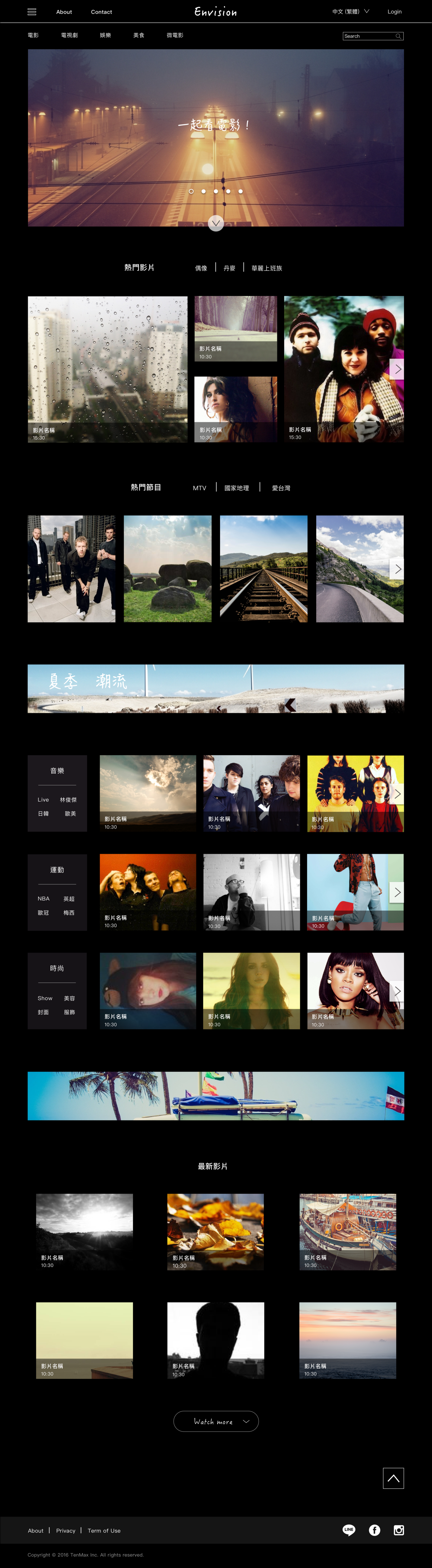Open the hamburger menu icon
The width and height of the screenshot is (432, 1568).
pos(32,12)
